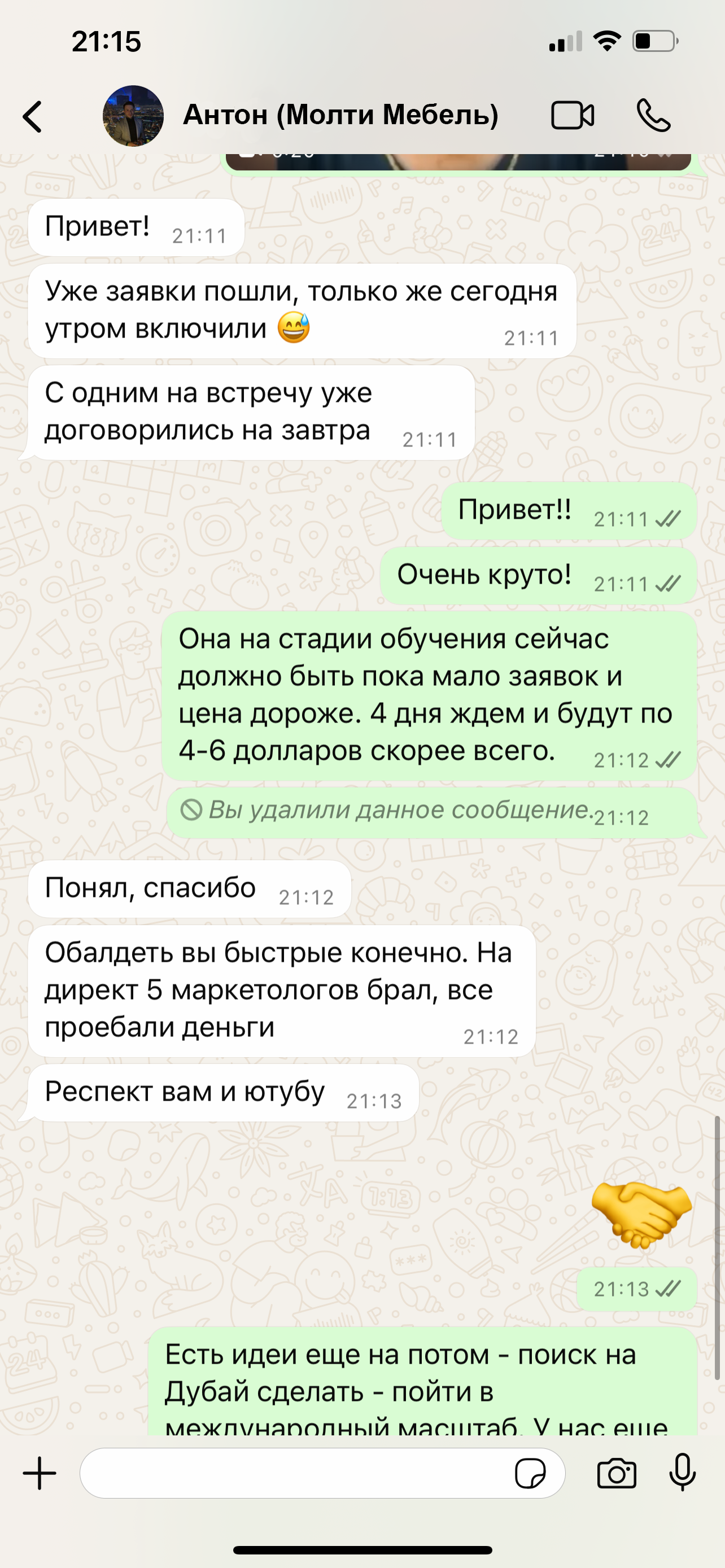Image resolution: width=725 pixels, height=1568 pixels.
Task: Open the camera to send a photo
Action: pos(617,1474)
